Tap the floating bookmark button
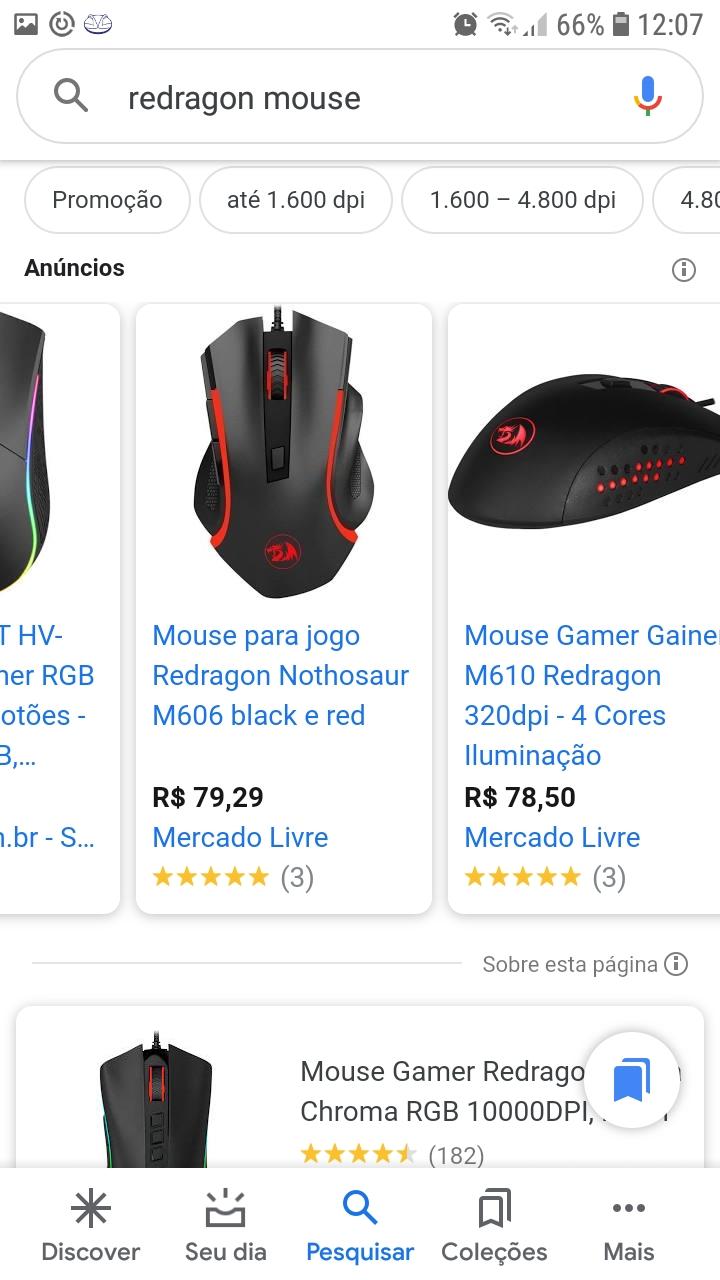Viewport: 720px width, 1280px height. [x=631, y=1080]
